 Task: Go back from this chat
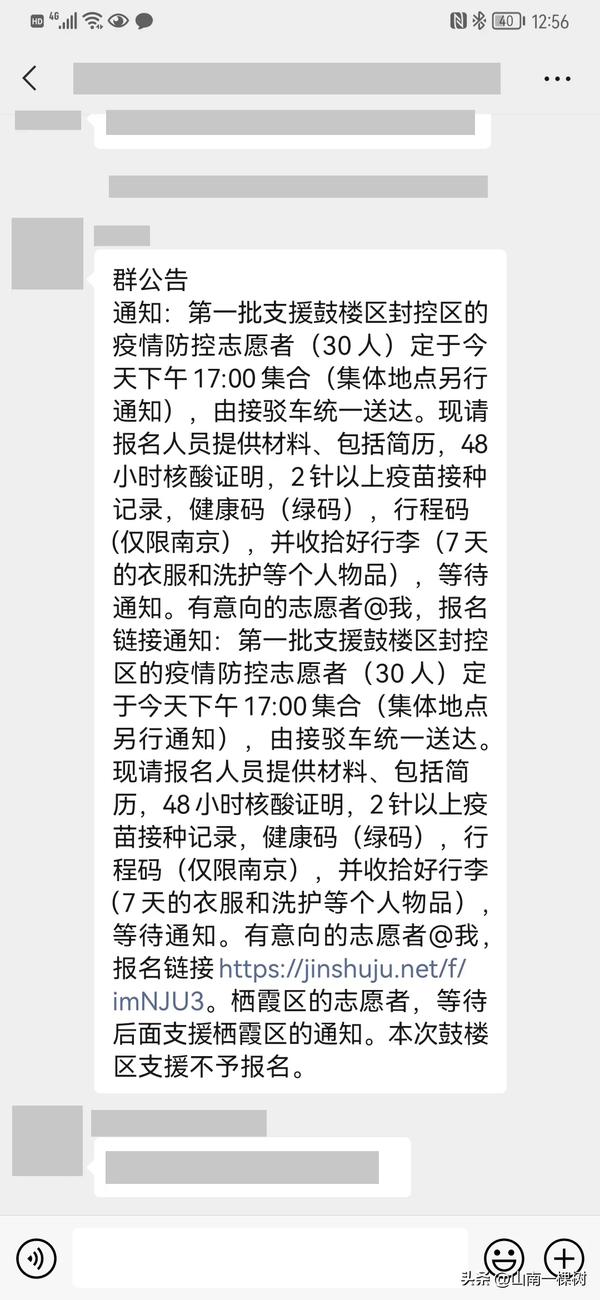(29, 78)
